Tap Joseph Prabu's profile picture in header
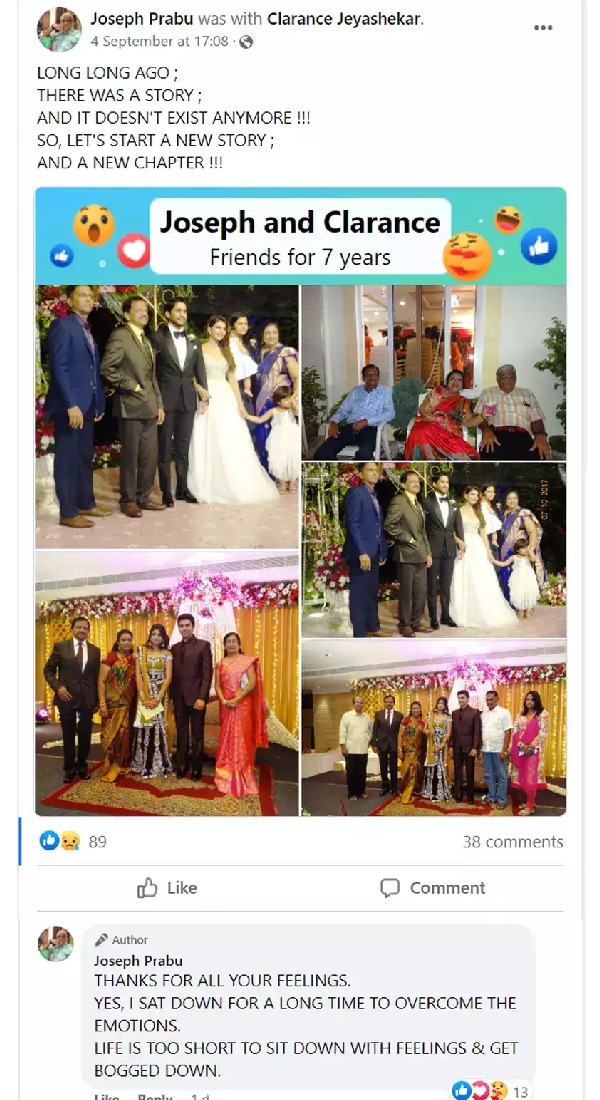 (x=59, y=29)
